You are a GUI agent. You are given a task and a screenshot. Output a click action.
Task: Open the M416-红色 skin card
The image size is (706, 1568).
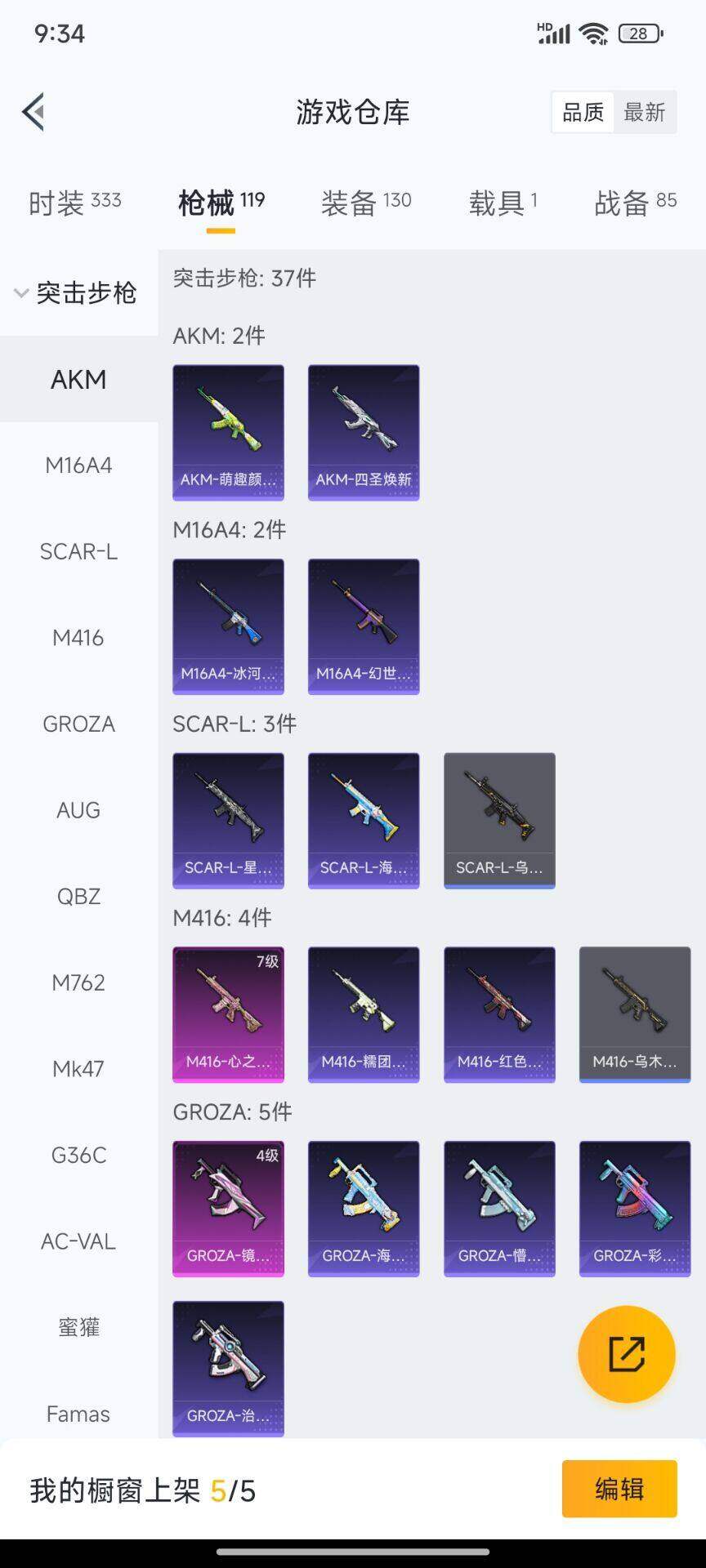pyautogui.click(x=499, y=1014)
